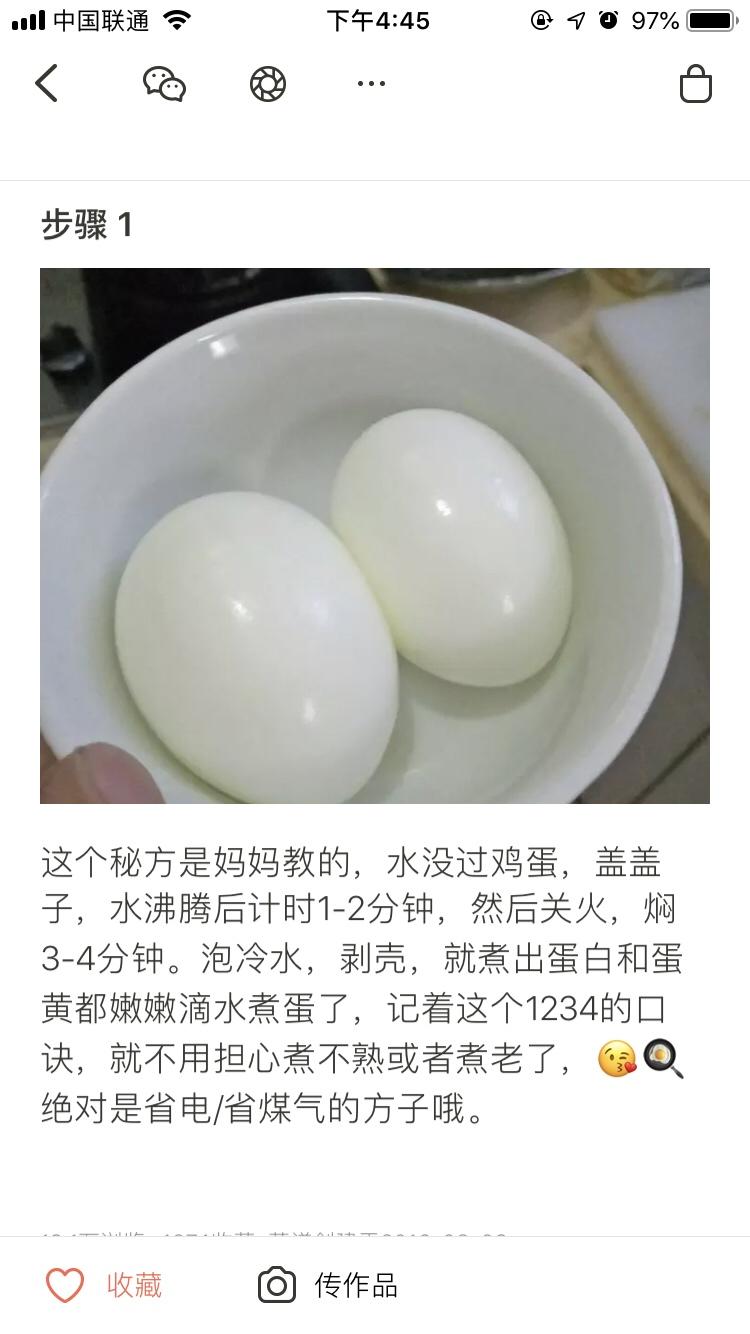Share to WeChat Moments via the shutter icon
750x1334 pixels.
pos(268,84)
